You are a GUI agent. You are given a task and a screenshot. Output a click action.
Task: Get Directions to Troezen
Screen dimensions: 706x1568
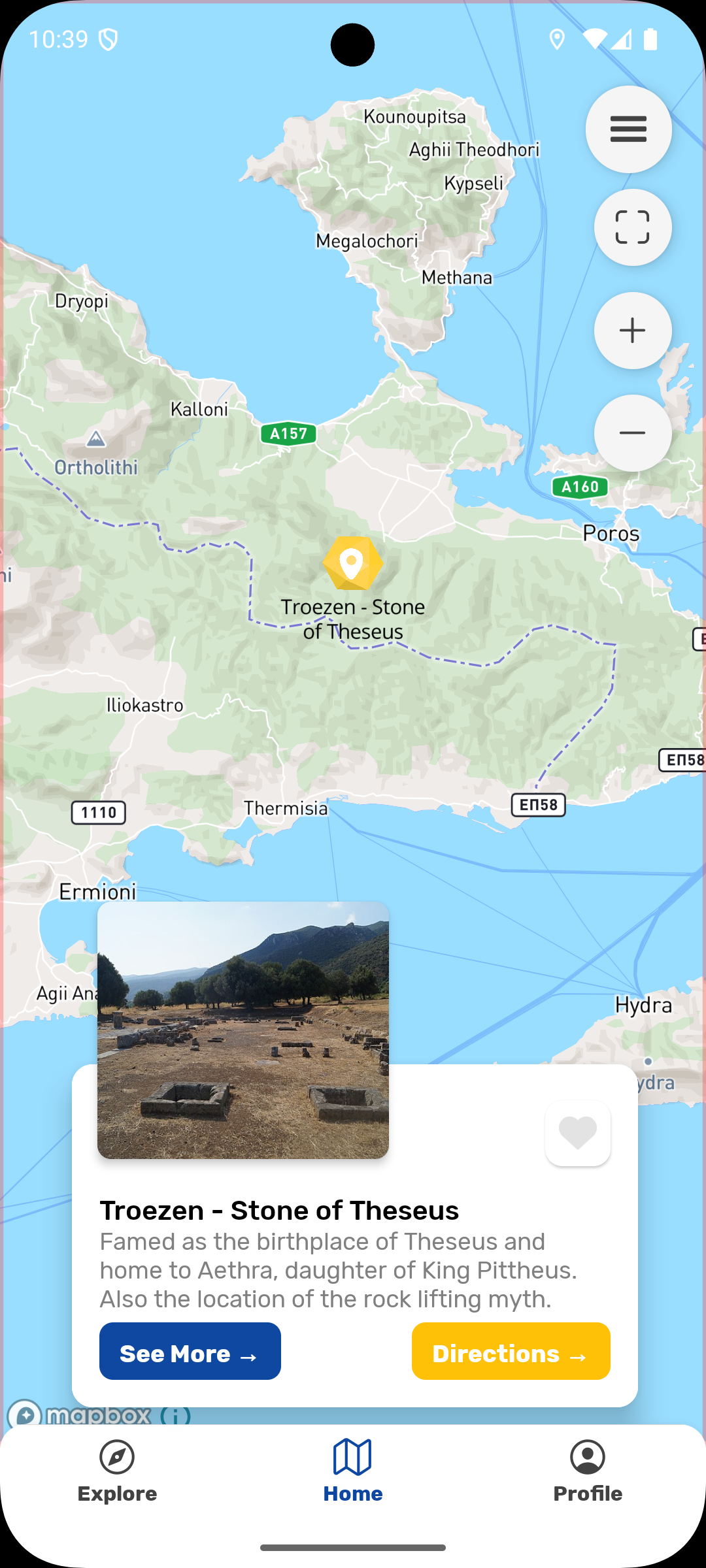tap(510, 1352)
